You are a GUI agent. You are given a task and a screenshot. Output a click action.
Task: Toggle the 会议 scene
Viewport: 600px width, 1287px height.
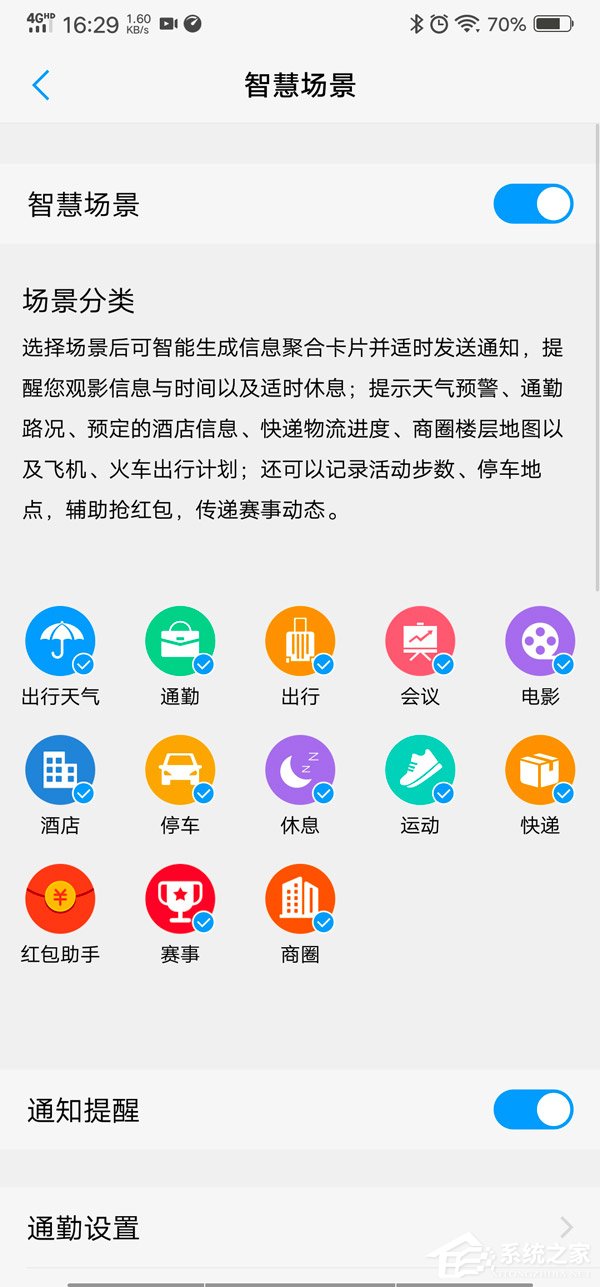coord(420,642)
